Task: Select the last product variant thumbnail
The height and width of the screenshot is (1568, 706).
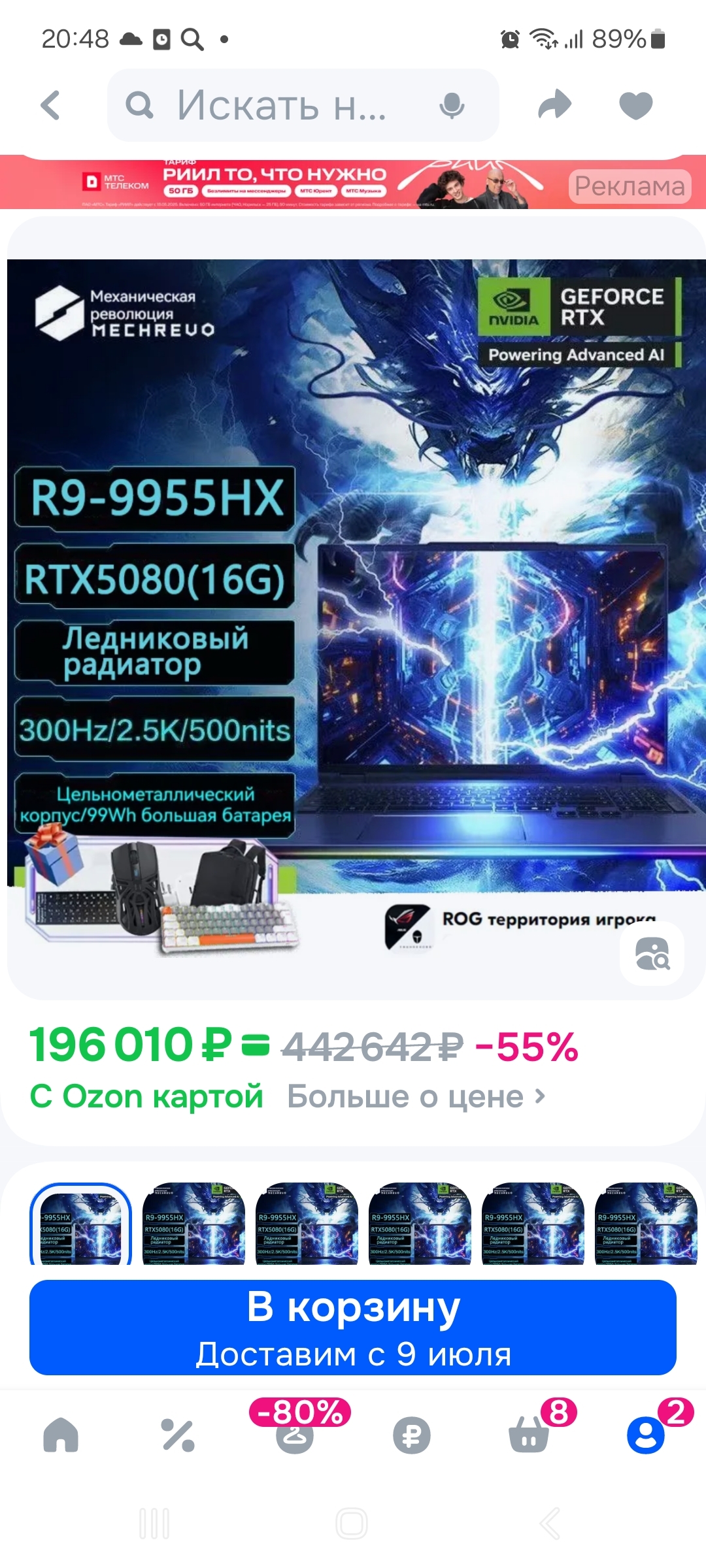Action: point(646,1223)
